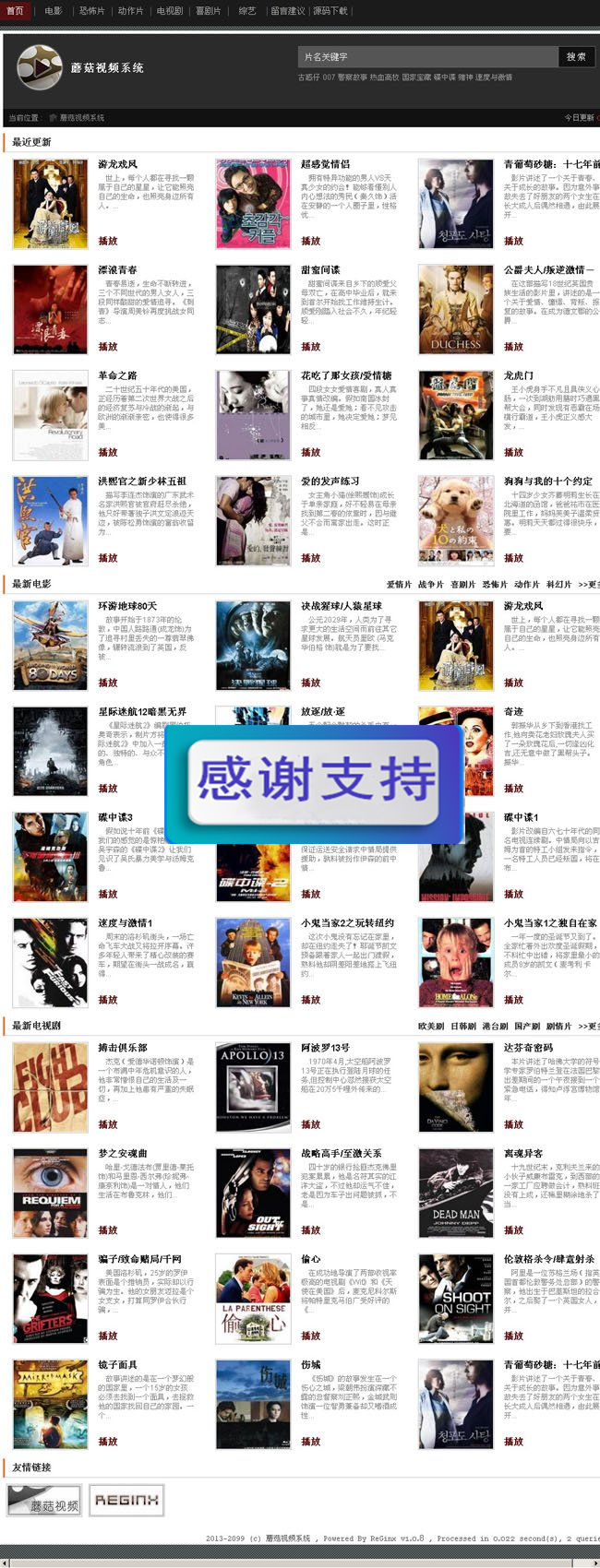Open the 电视剧 navigation tab
Image resolution: width=600 pixels, height=1568 pixels.
tap(170, 11)
